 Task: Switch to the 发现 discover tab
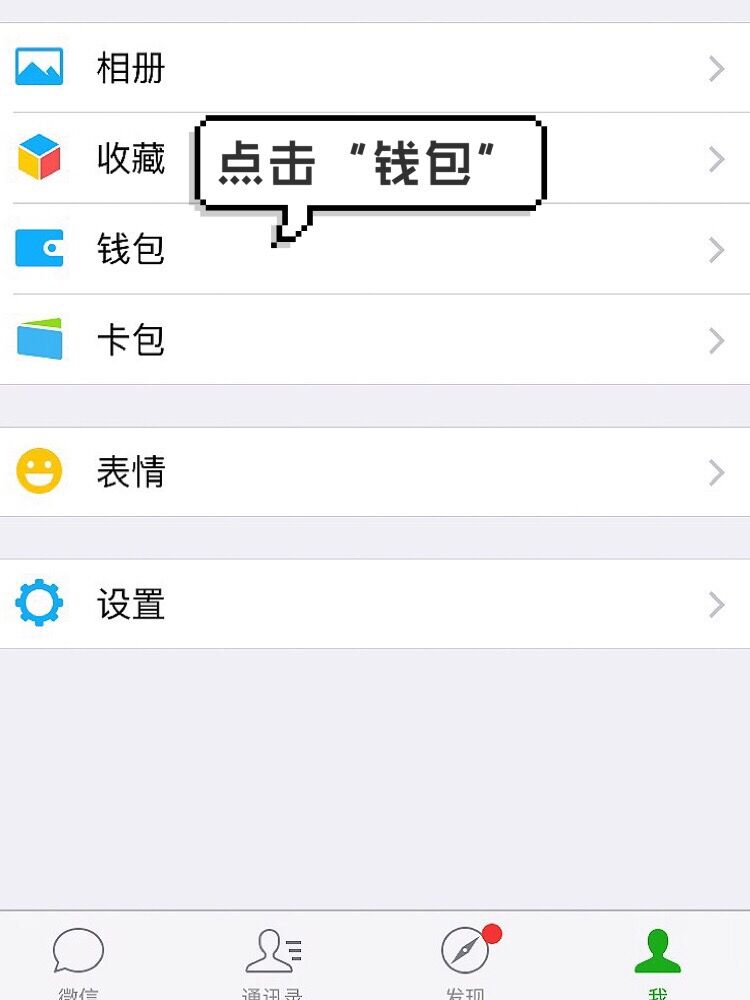pos(466,958)
